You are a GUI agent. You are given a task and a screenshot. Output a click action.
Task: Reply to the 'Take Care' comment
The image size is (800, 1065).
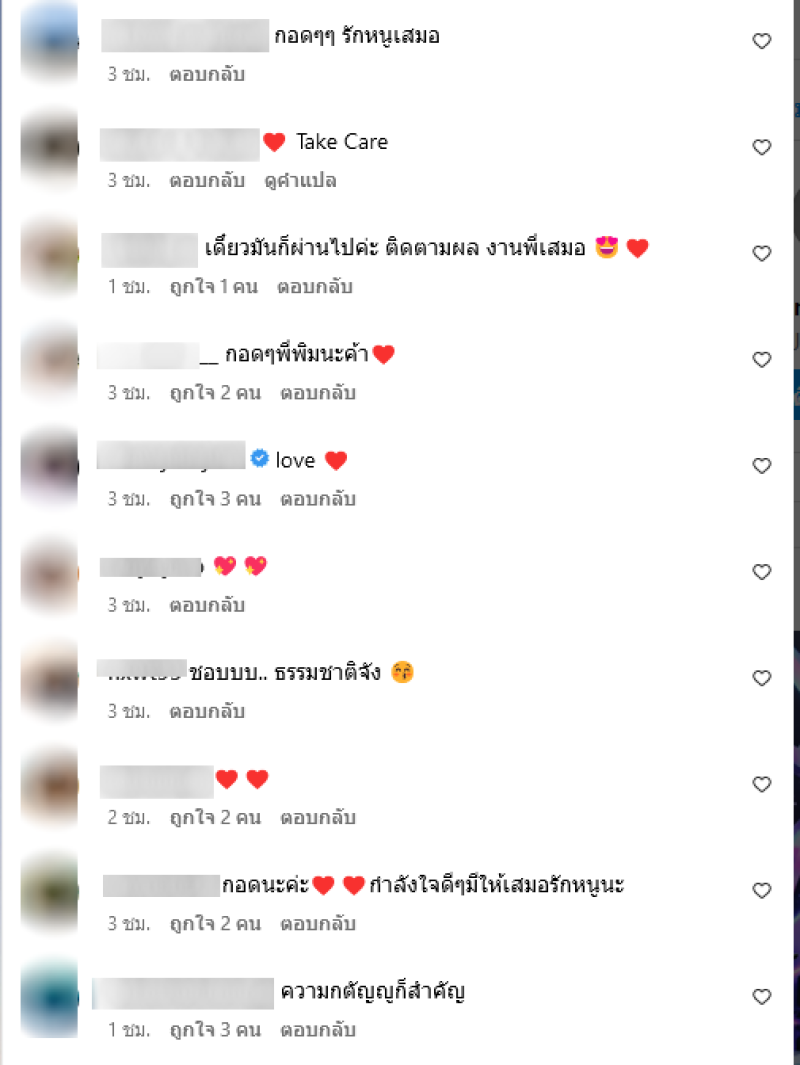coord(206,181)
